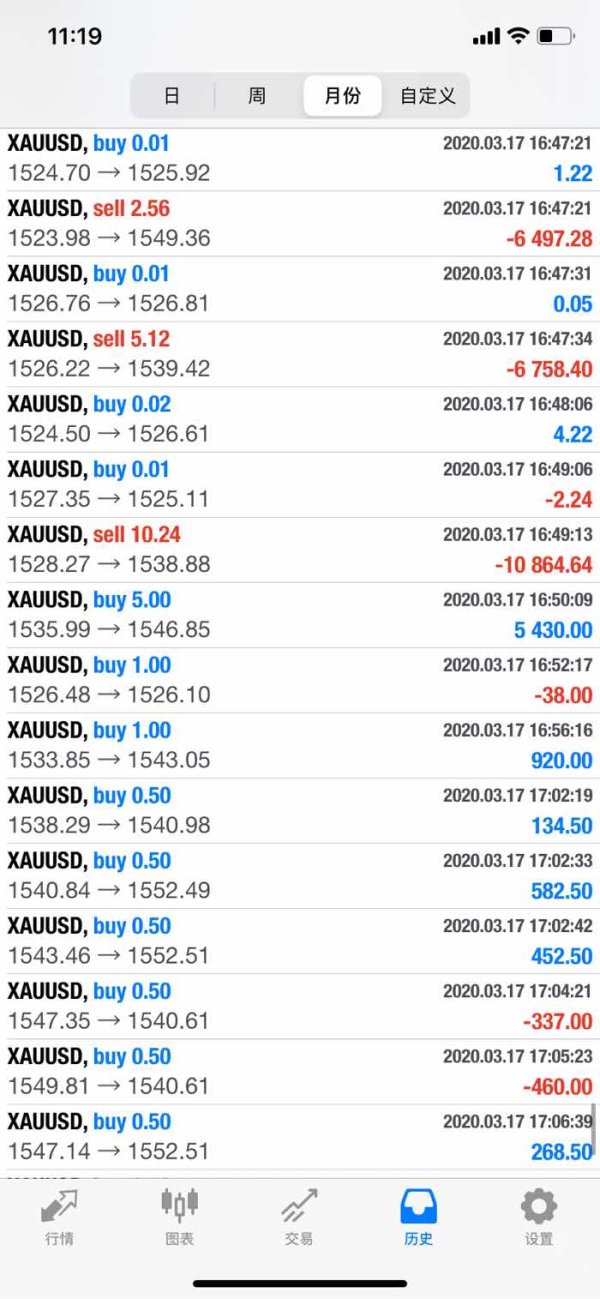Open the 自定义 custom period
Screen dimensions: 600x1299
click(427, 96)
